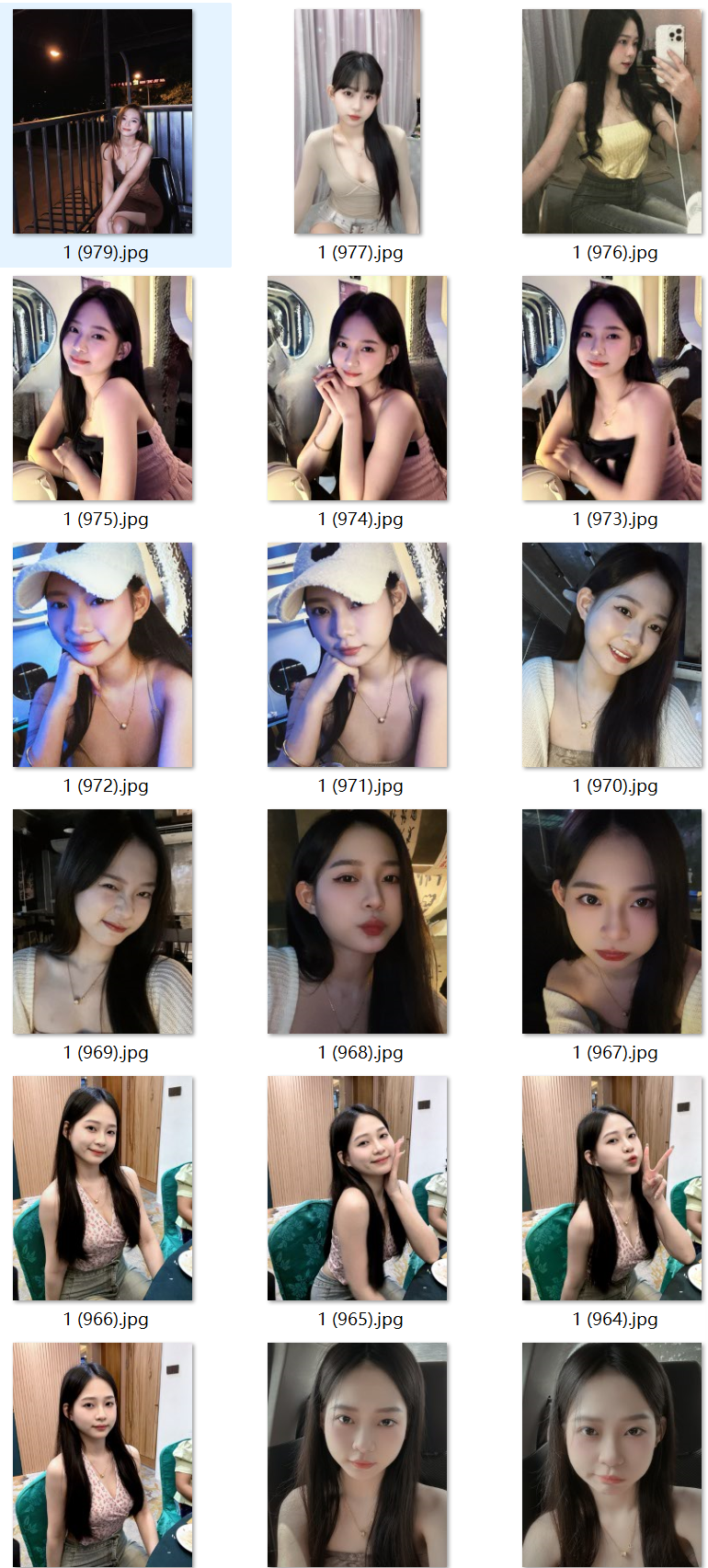Select thumbnail 1 (969).jpg
708x1568 pixels.
(103, 921)
